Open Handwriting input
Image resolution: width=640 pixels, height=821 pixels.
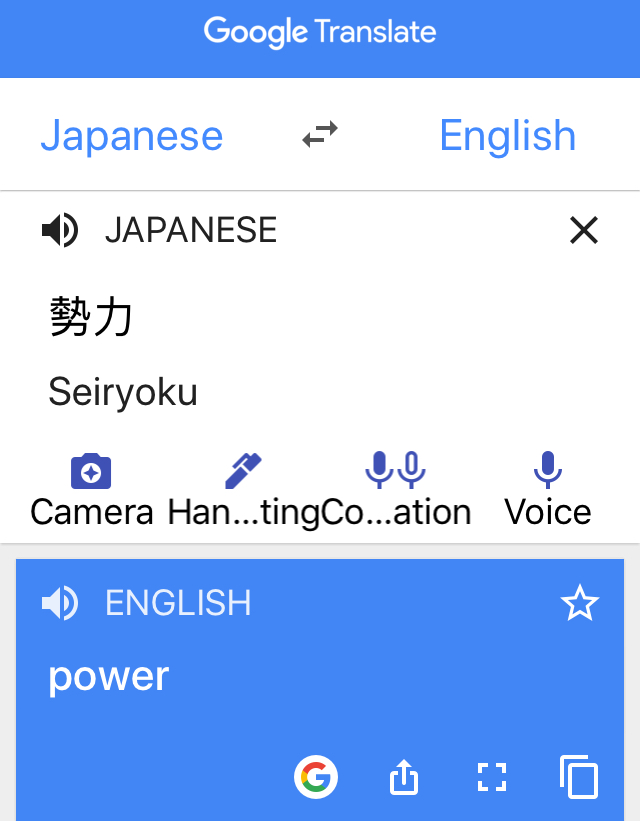(243, 491)
